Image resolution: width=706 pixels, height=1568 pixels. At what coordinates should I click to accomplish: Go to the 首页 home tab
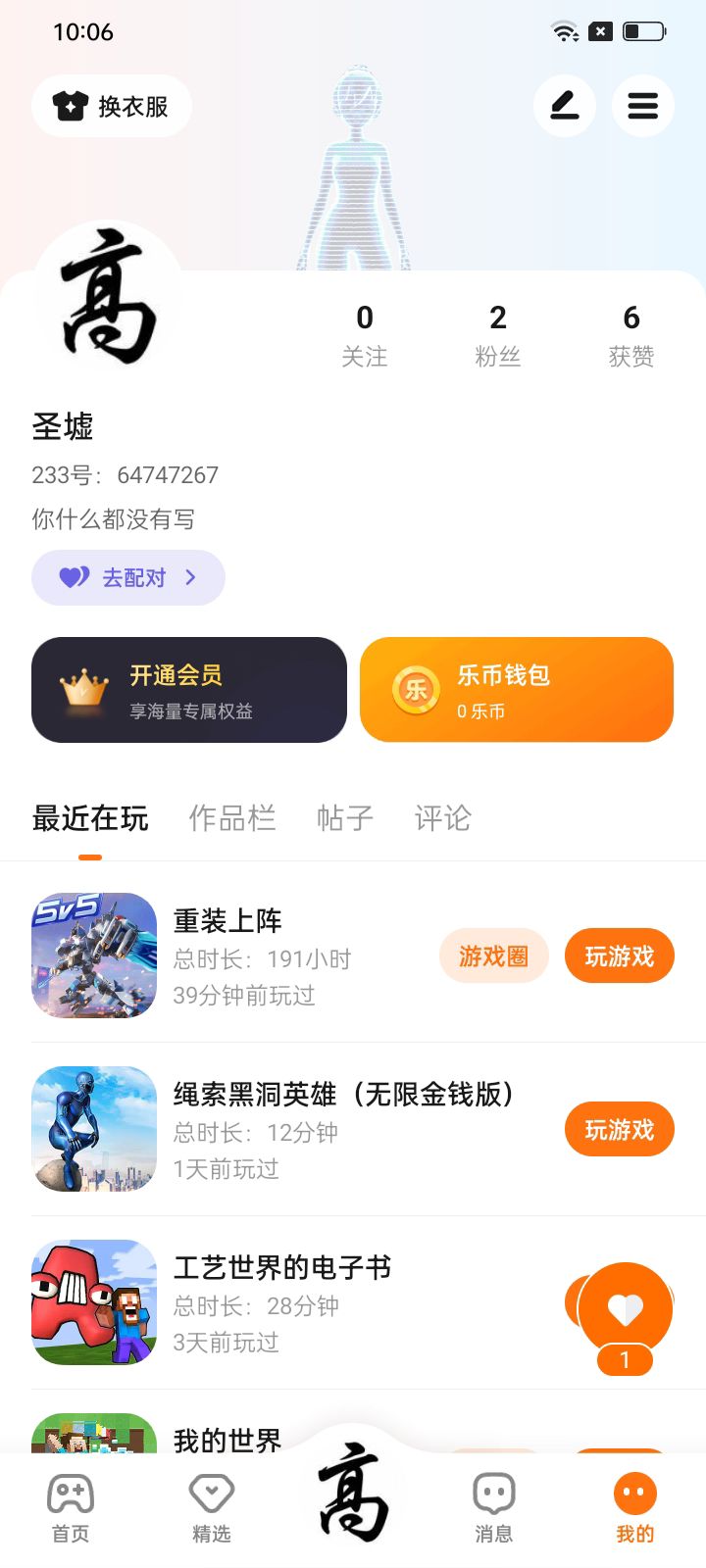tap(71, 1509)
